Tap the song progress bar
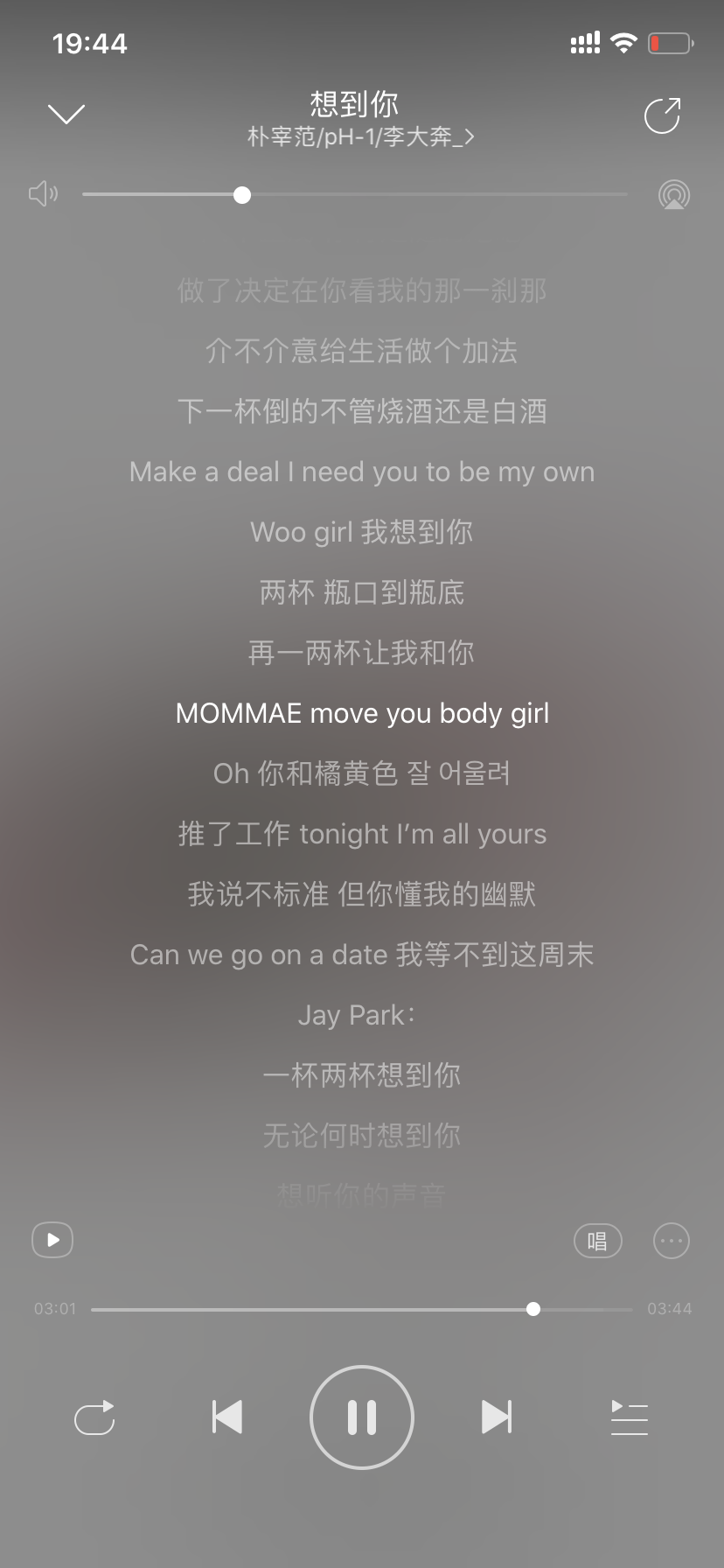Screen dimensions: 724x1568 [361, 1309]
